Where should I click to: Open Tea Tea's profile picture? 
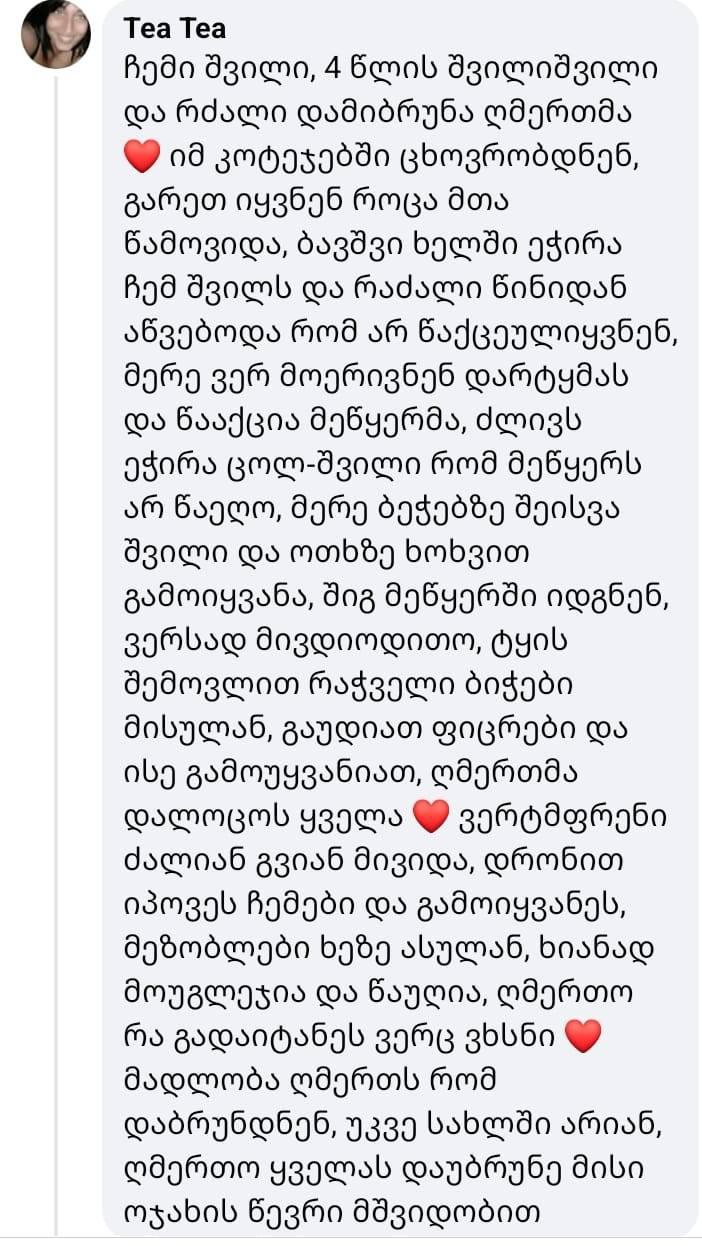tap(55, 33)
